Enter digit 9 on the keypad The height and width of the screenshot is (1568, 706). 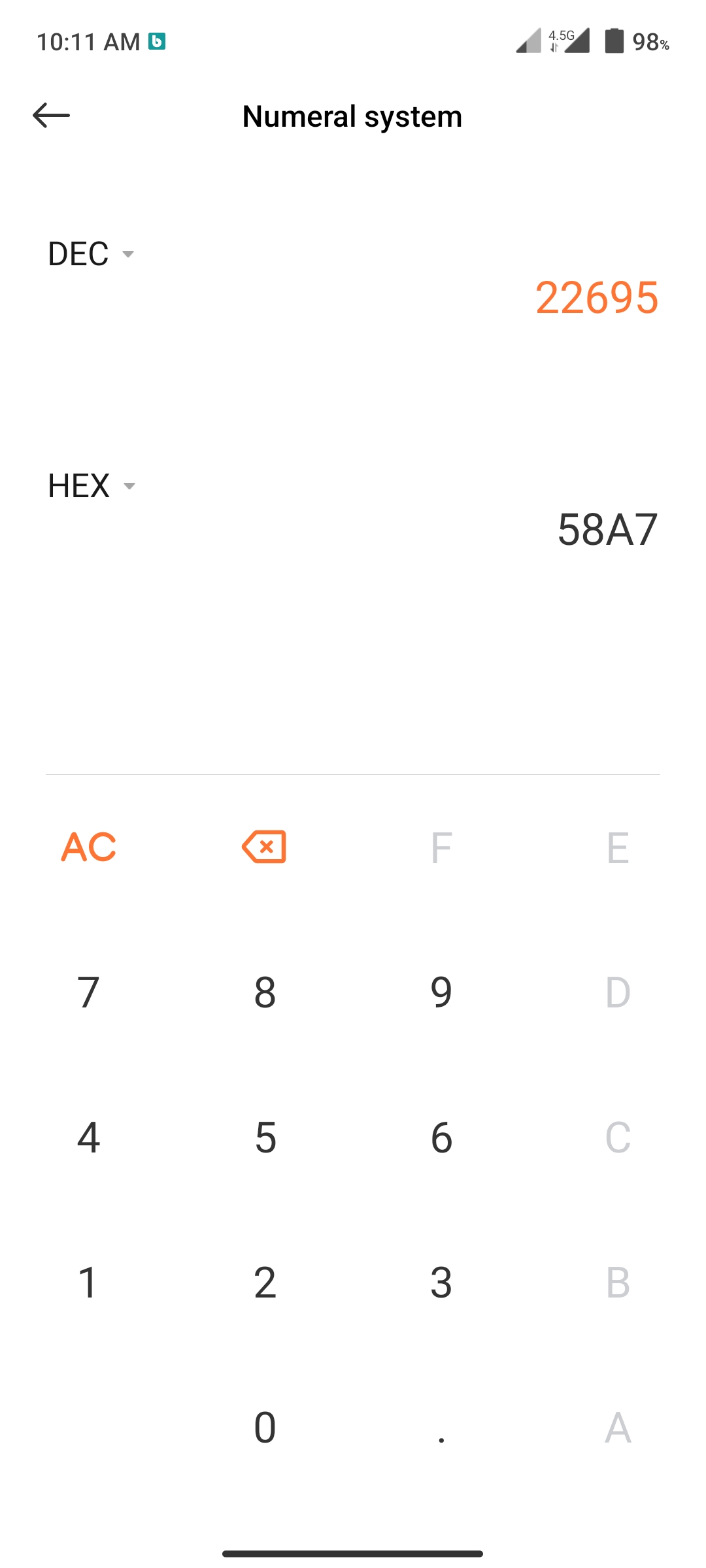coord(441,992)
